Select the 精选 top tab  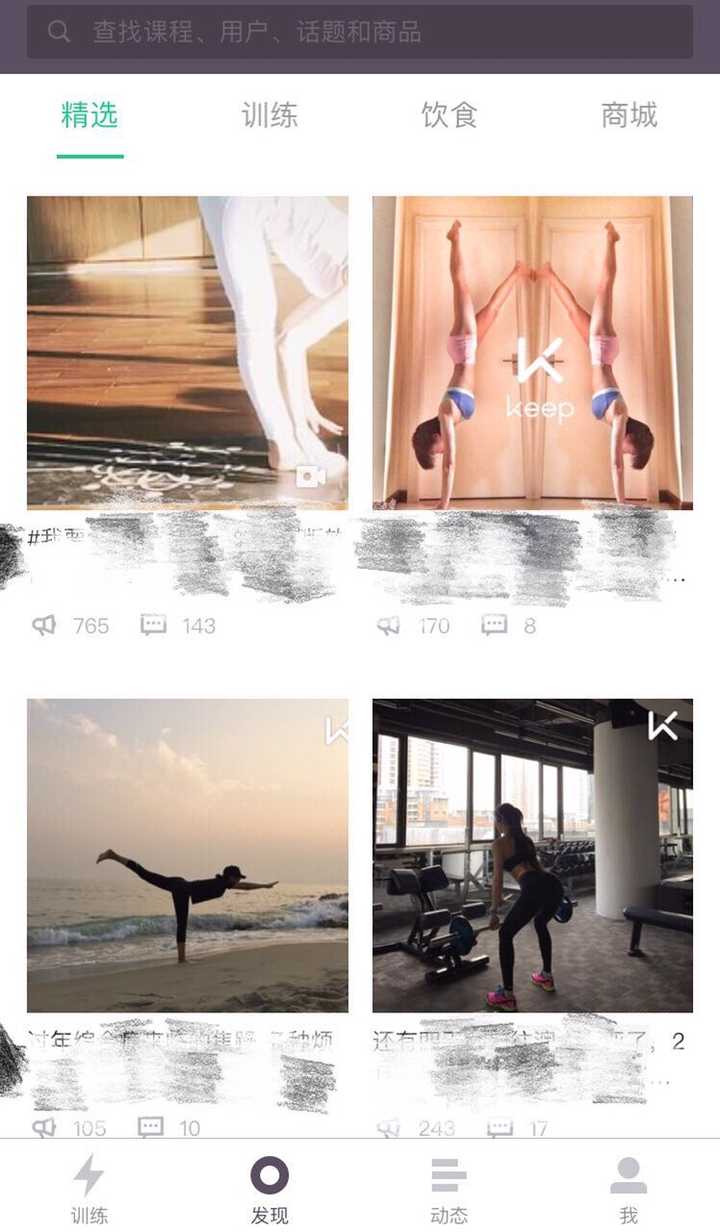click(x=90, y=116)
